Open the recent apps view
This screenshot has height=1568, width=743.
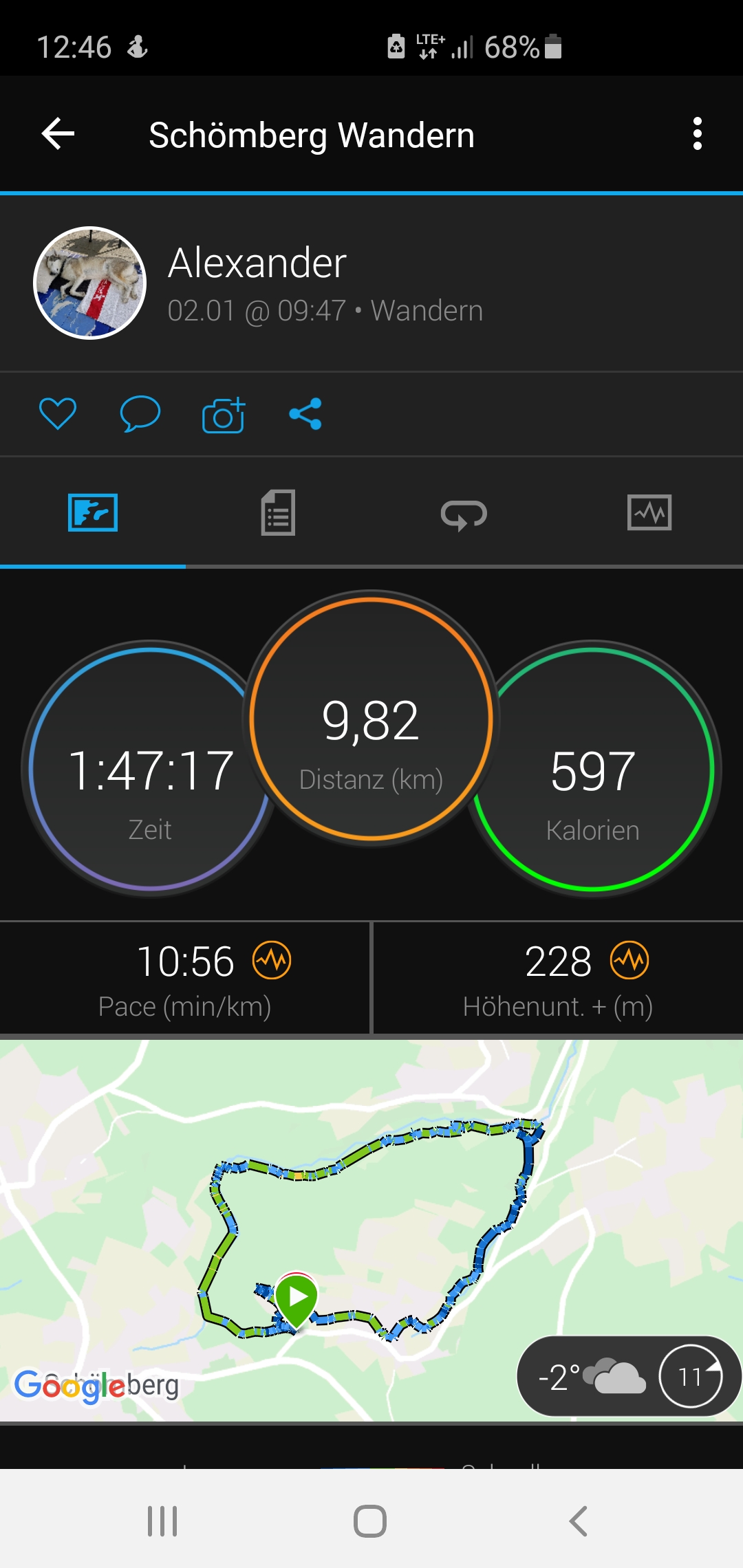click(x=162, y=1521)
